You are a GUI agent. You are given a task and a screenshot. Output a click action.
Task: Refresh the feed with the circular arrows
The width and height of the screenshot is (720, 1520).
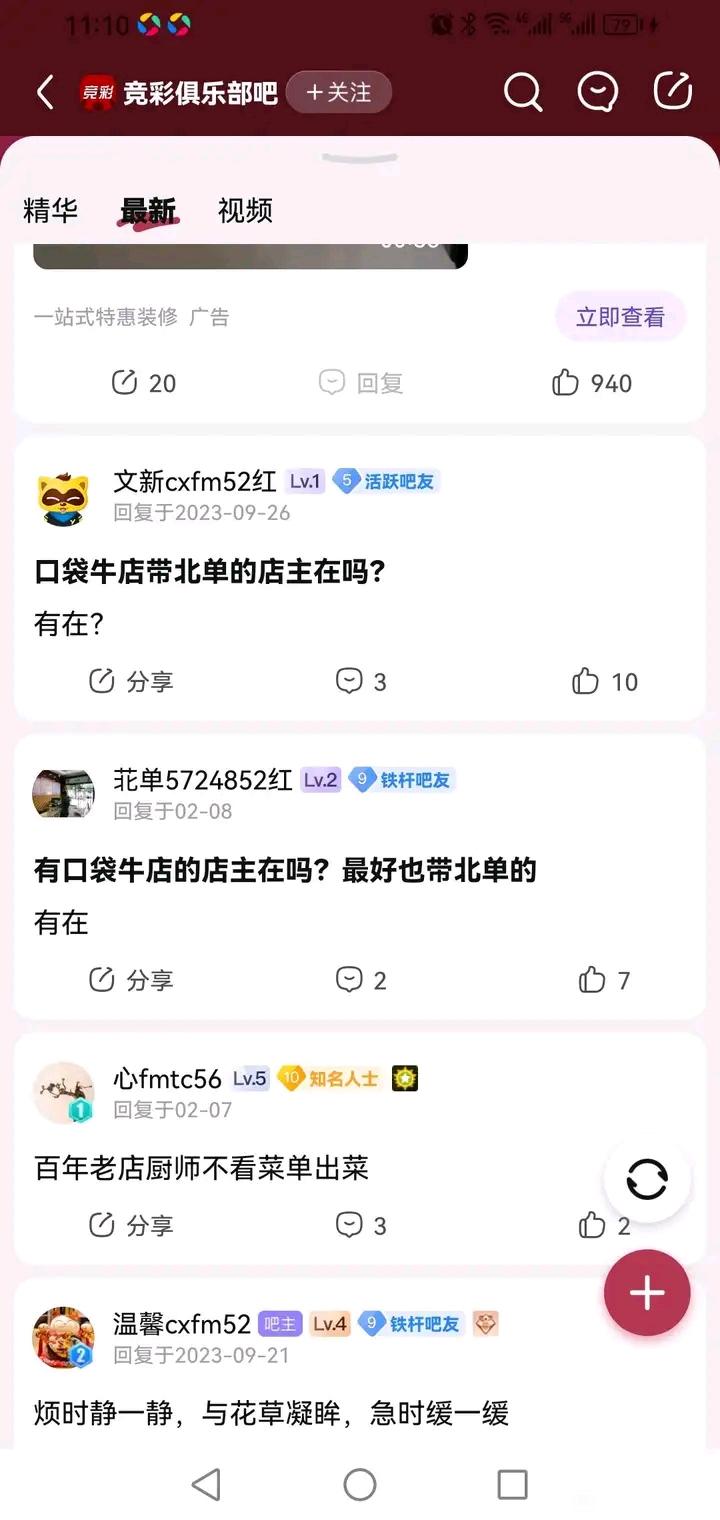(x=647, y=1180)
